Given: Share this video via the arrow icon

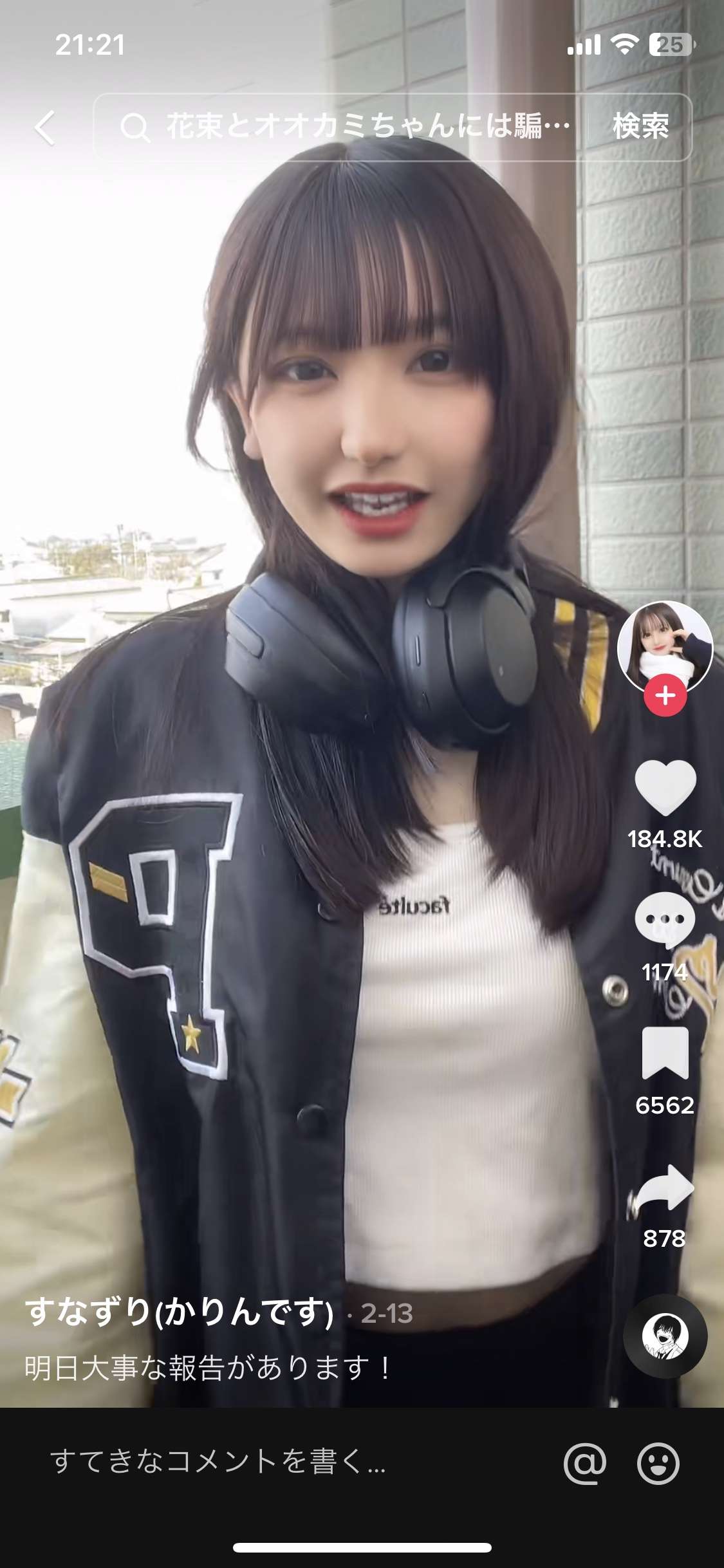Looking at the screenshot, I should pyautogui.click(x=665, y=1186).
